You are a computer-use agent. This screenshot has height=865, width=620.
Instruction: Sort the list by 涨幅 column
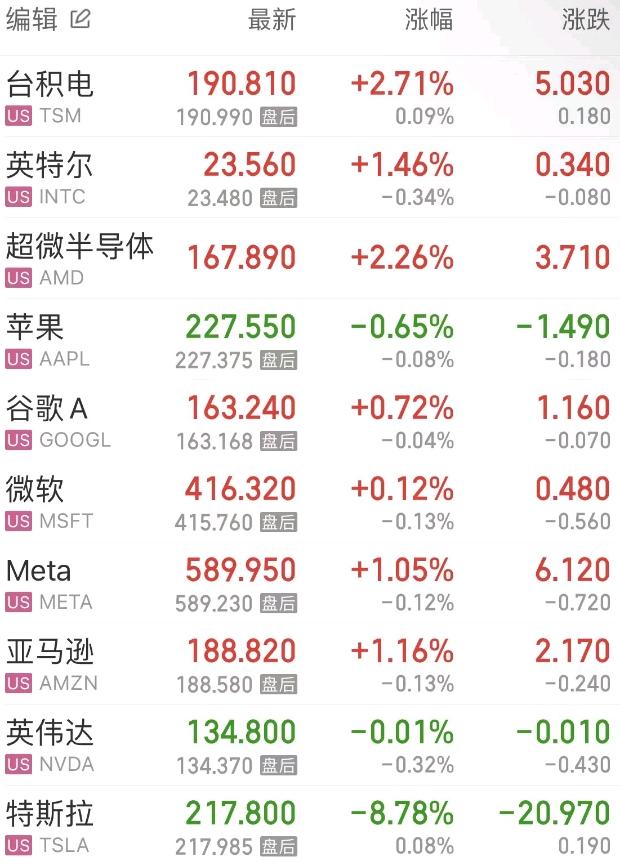click(x=429, y=20)
